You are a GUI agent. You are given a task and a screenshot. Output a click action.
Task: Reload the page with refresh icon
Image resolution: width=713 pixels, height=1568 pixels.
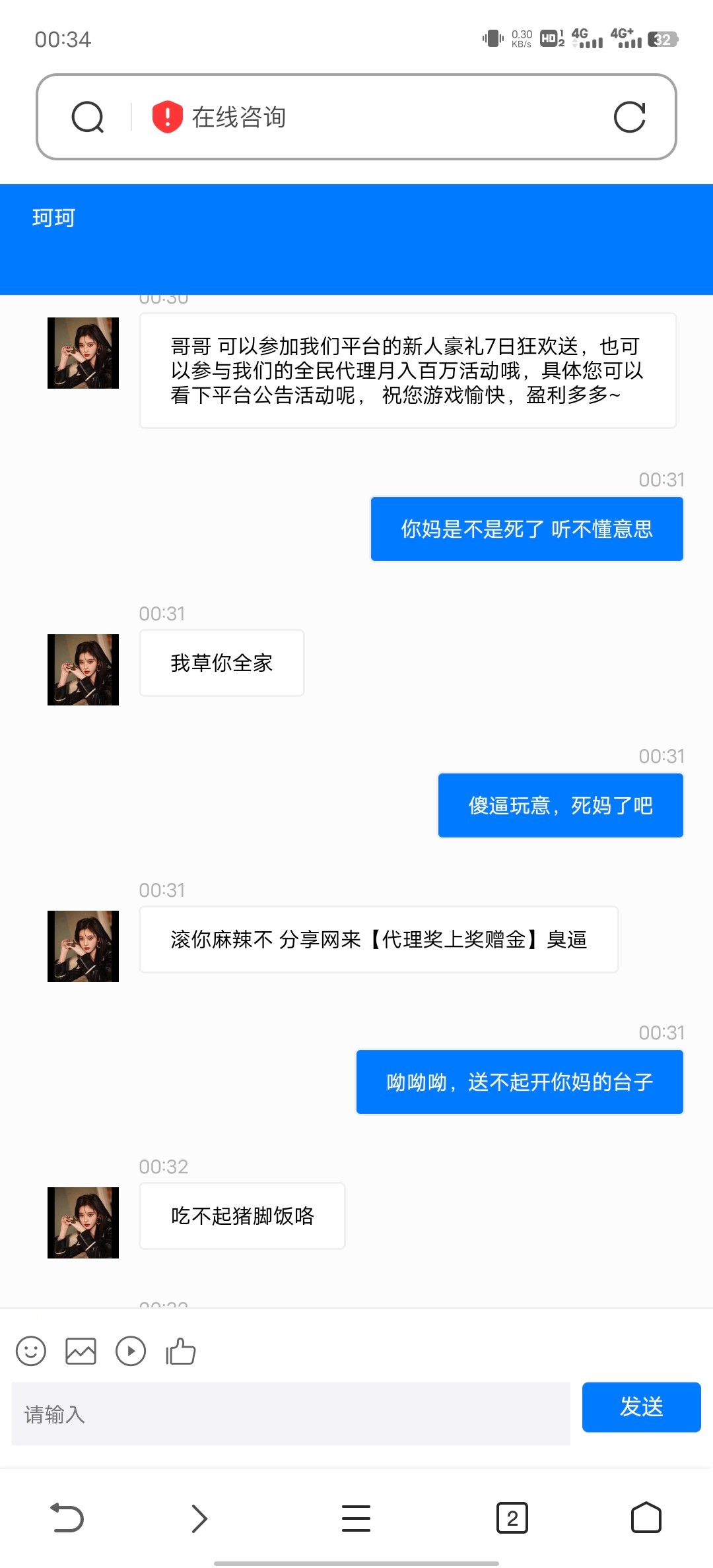[x=629, y=117]
